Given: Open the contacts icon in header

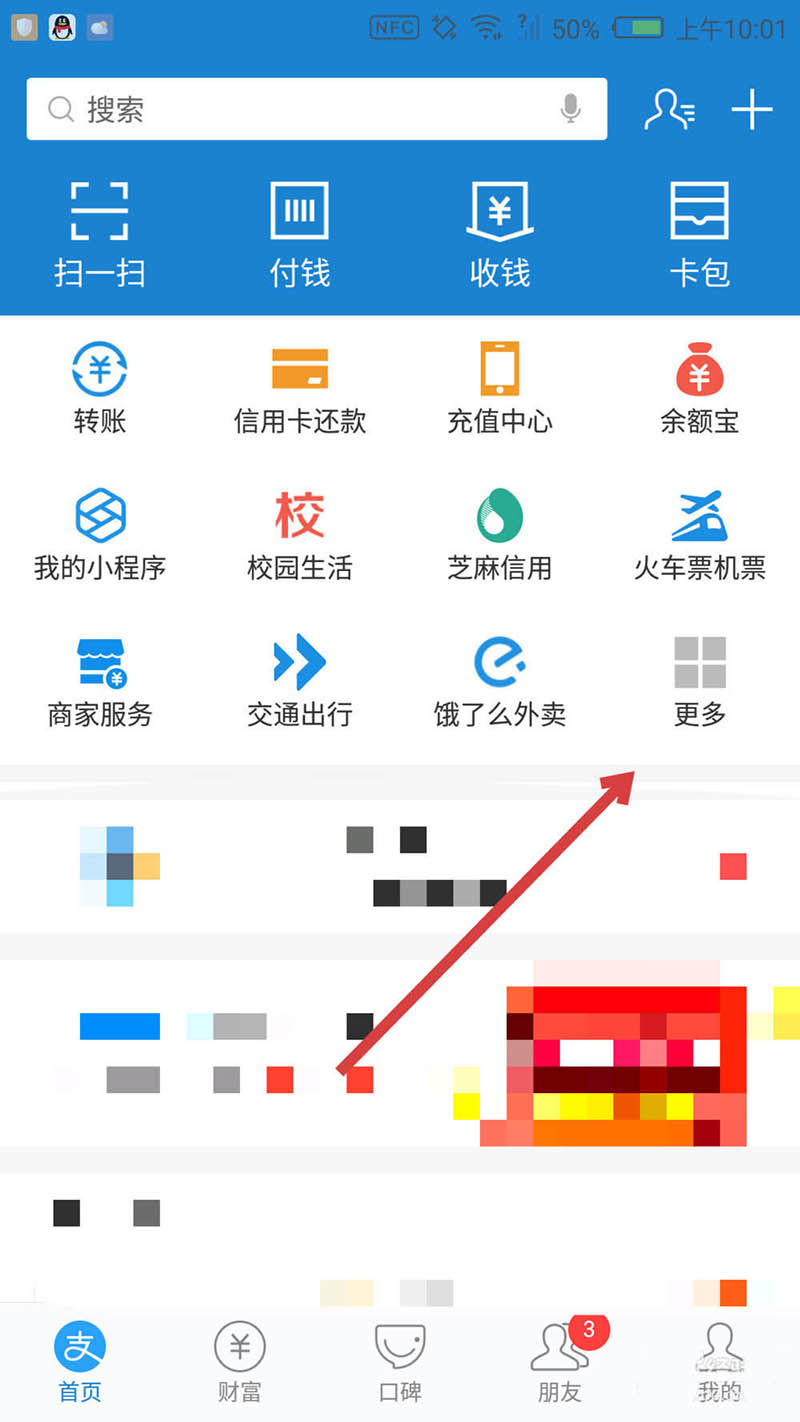Looking at the screenshot, I should pos(669,110).
